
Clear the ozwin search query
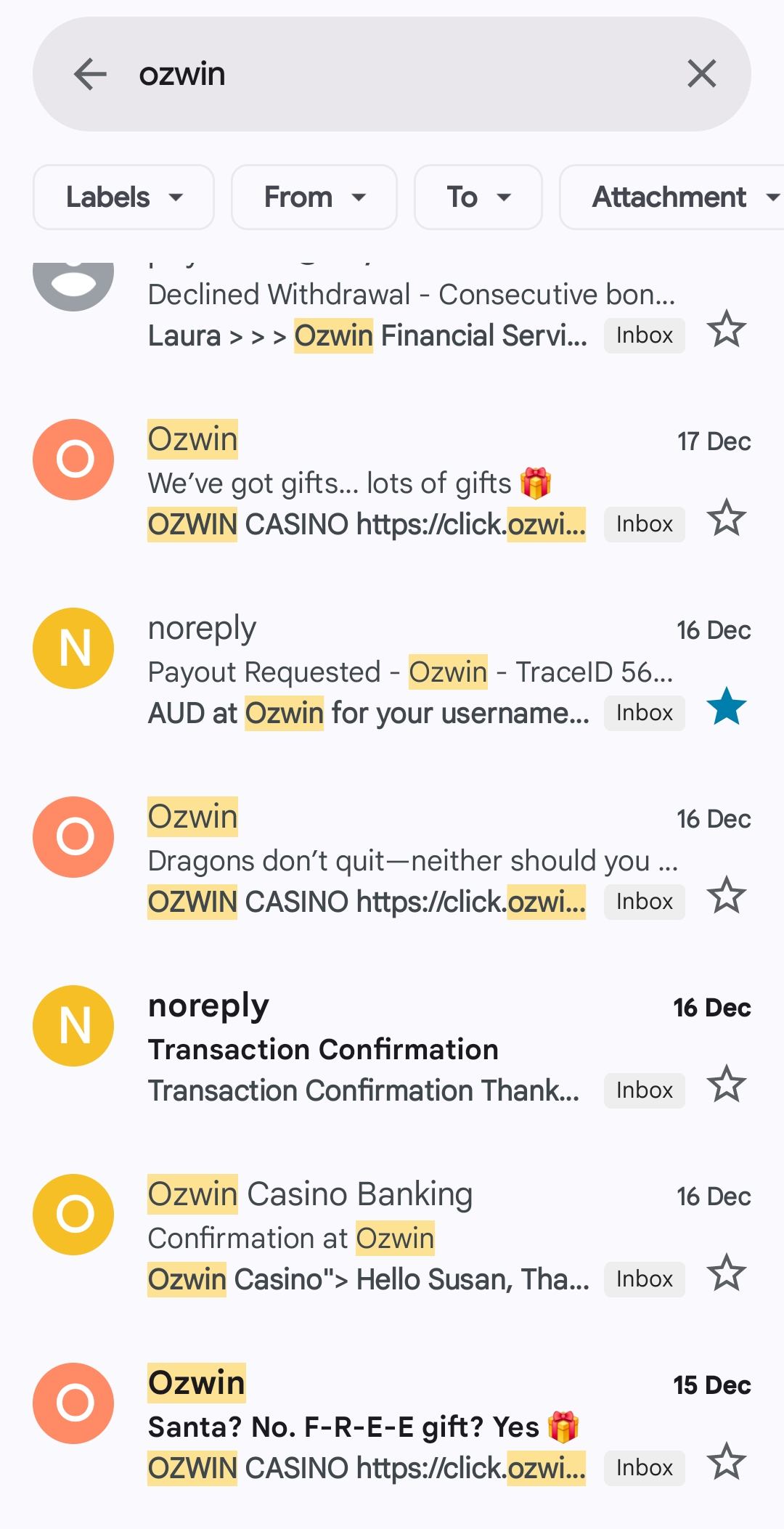[701, 74]
